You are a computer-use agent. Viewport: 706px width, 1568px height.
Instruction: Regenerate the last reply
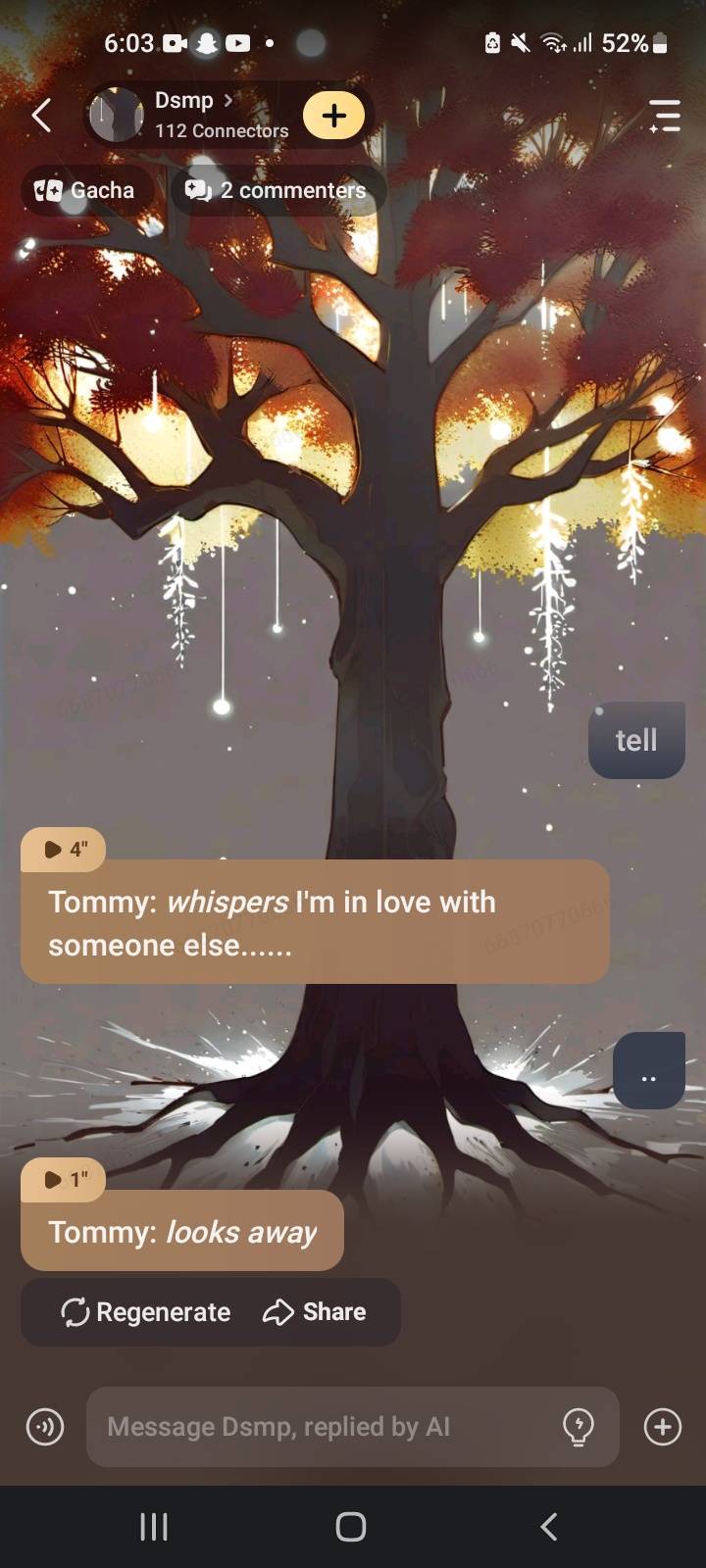[146, 1312]
